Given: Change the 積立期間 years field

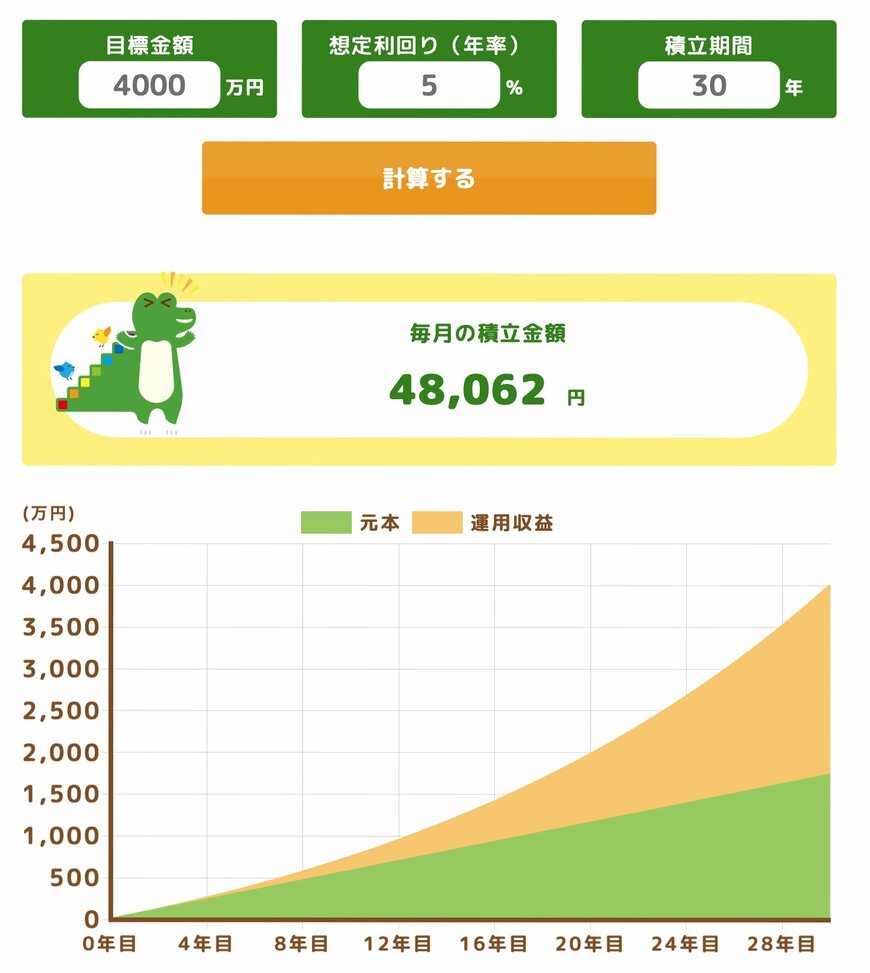Looking at the screenshot, I should click(709, 85).
